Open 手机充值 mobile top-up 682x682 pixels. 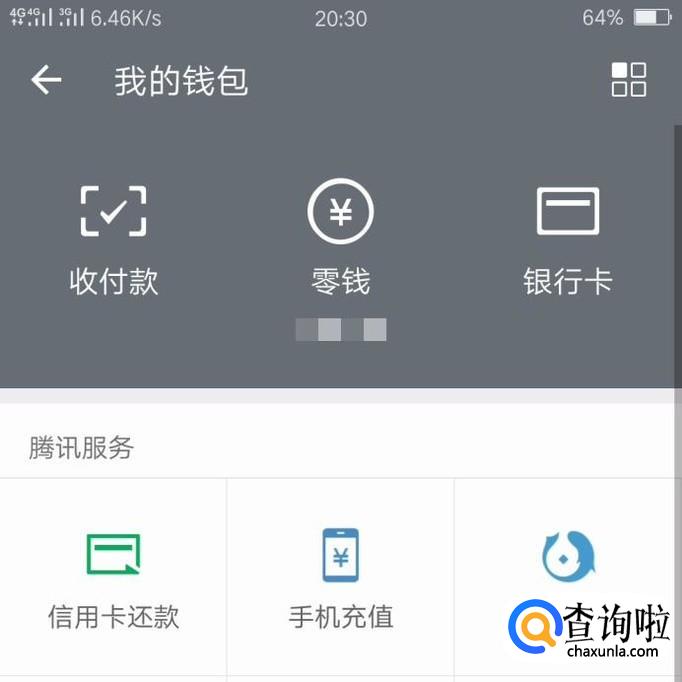pyautogui.click(x=340, y=578)
